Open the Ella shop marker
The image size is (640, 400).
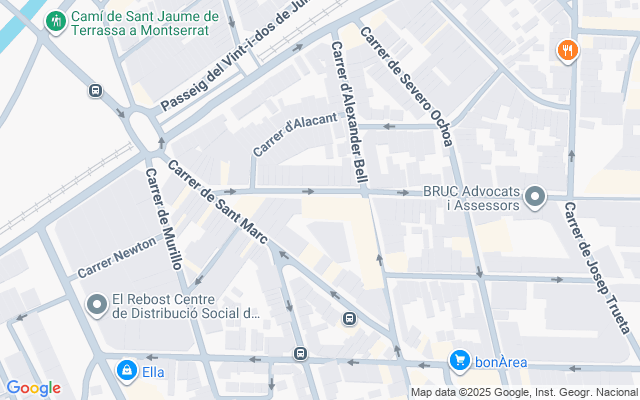(126, 371)
